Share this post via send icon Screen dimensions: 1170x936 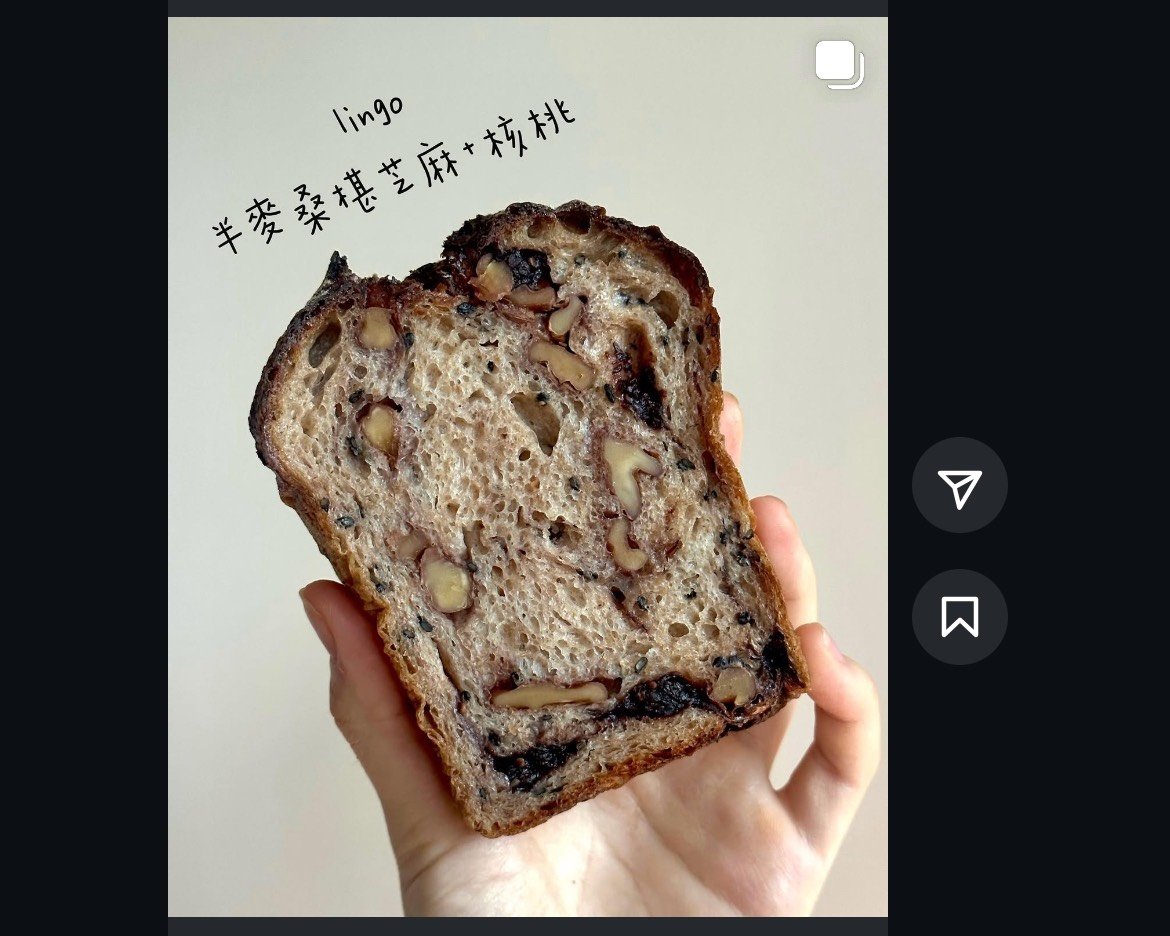(959, 486)
